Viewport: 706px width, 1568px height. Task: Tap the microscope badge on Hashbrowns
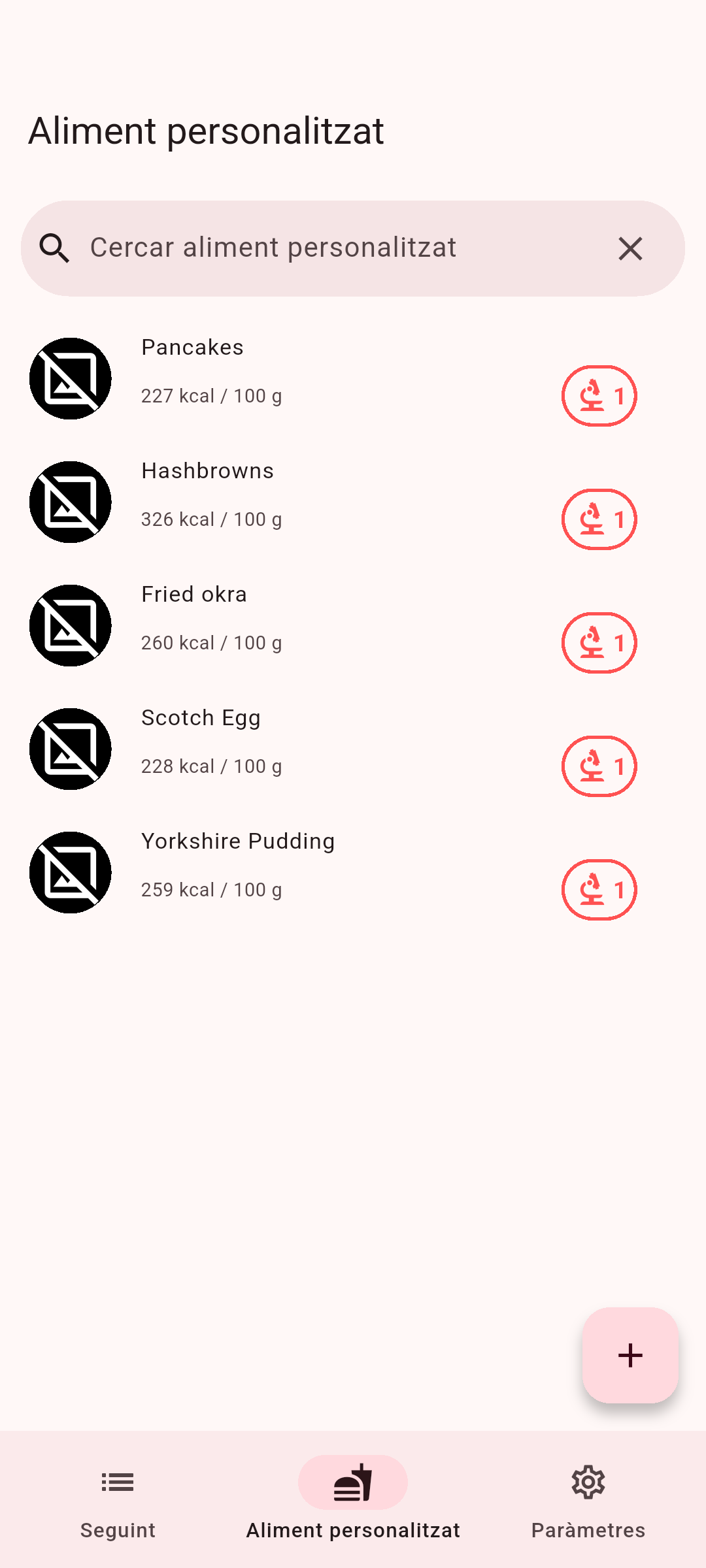point(599,519)
